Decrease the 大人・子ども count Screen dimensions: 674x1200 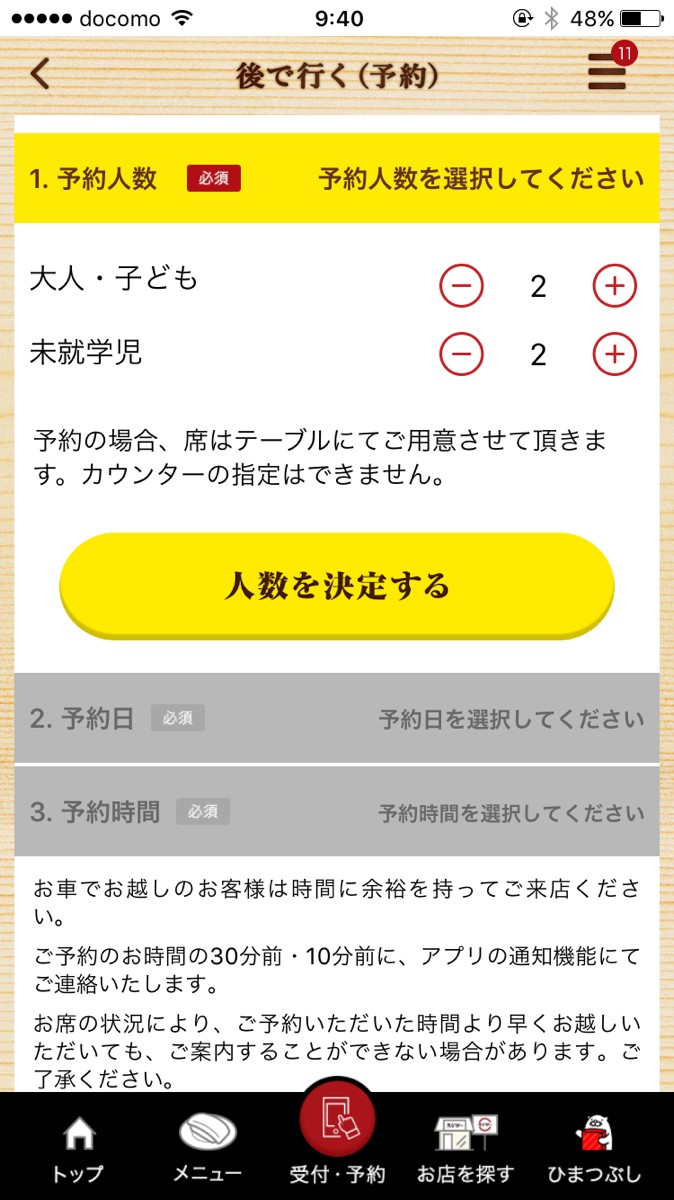click(461, 287)
